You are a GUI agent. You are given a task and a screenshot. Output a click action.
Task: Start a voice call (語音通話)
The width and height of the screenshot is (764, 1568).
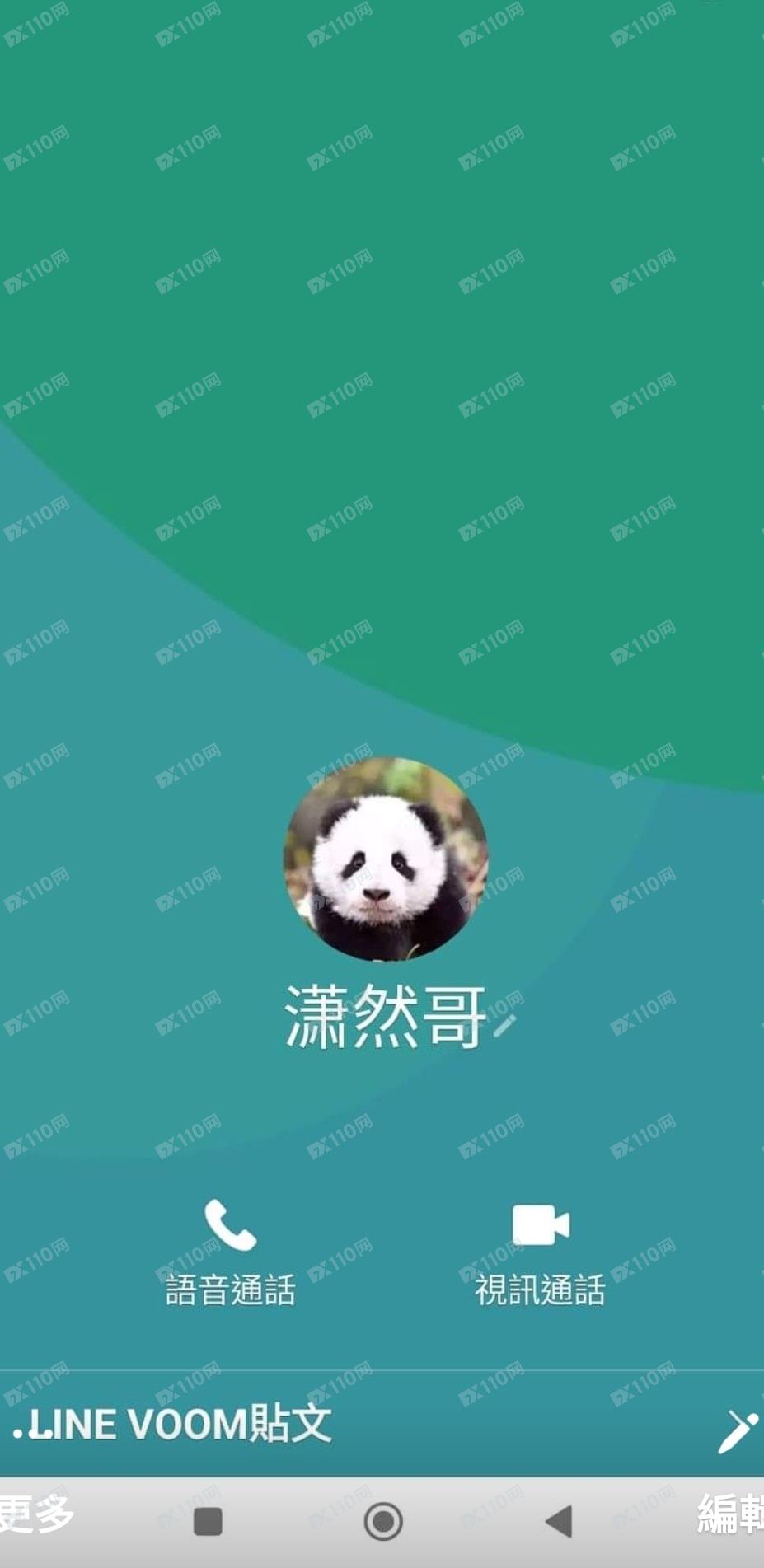click(x=230, y=1251)
